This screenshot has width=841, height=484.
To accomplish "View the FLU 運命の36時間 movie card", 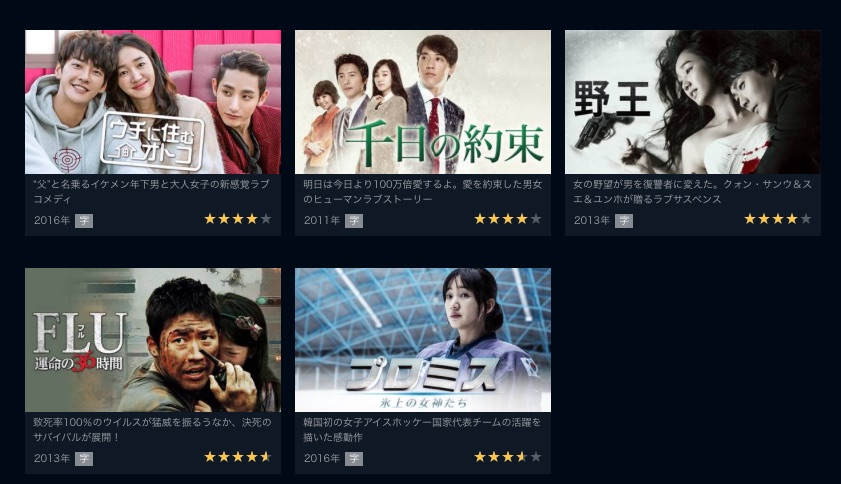I will 152,340.
